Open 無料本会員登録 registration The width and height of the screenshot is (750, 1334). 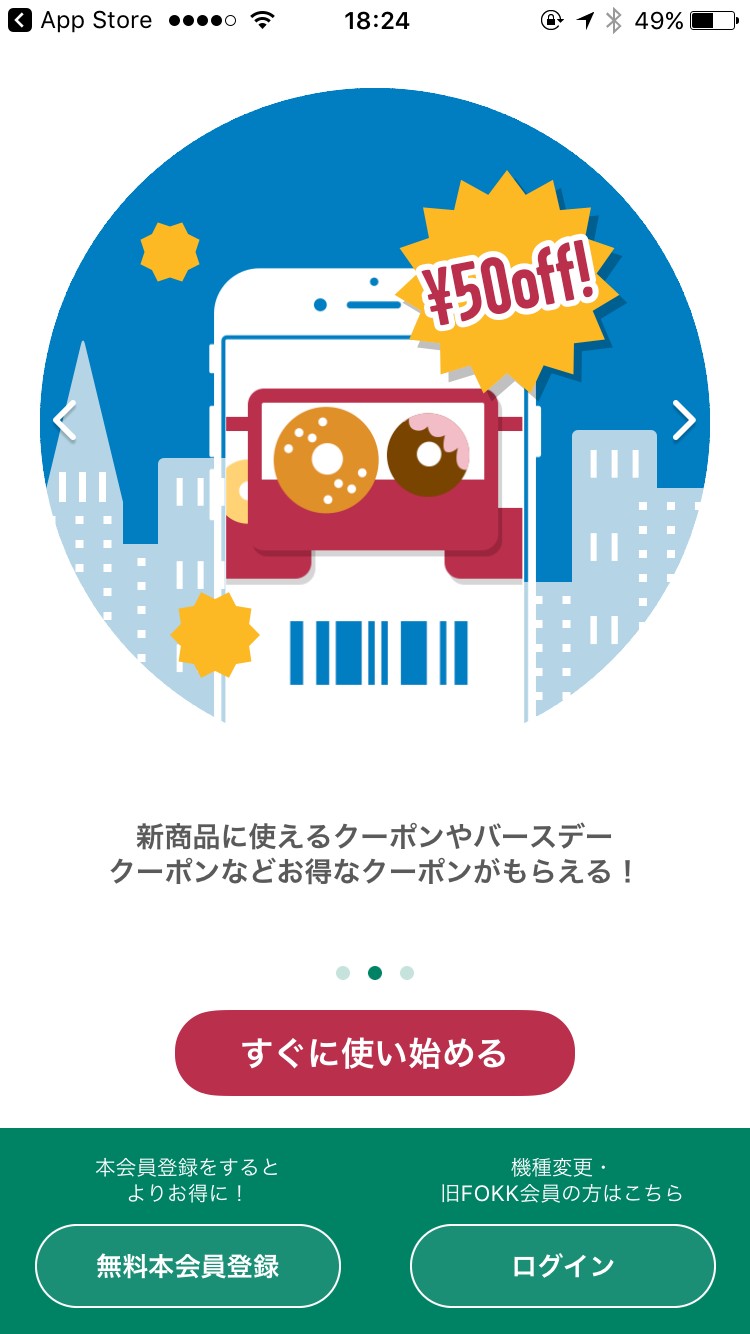click(188, 1266)
